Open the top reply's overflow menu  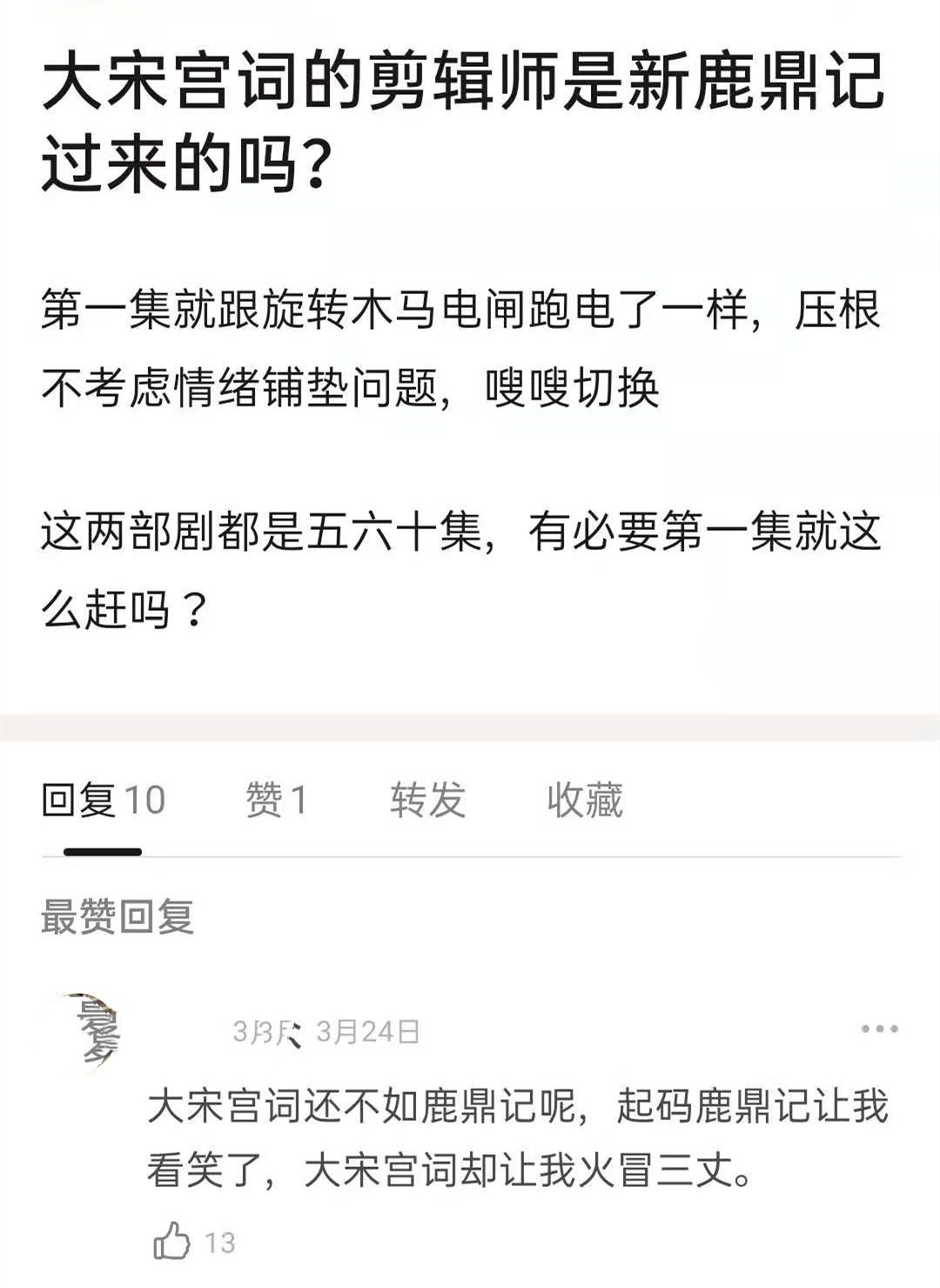click(879, 1029)
